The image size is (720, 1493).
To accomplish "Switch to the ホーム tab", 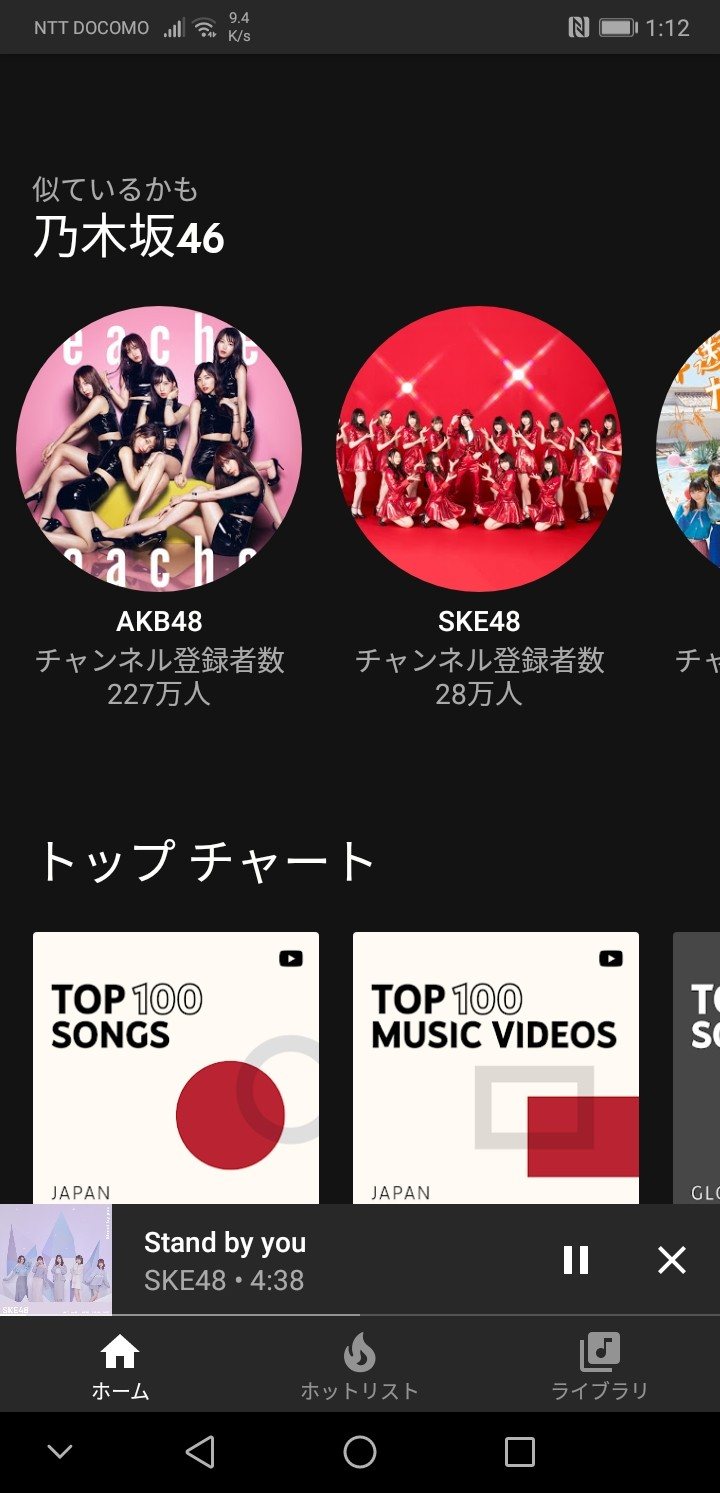I will click(x=120, y=1366).
